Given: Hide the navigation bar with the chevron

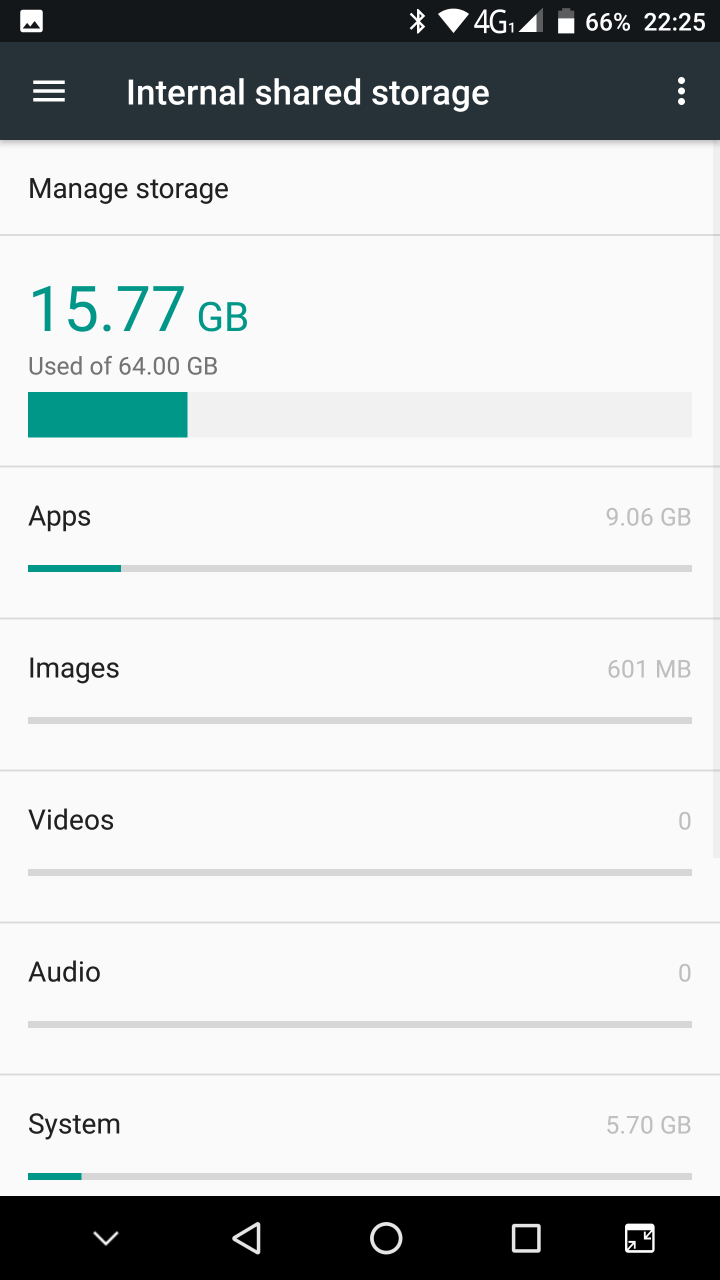Looking at the screenshot, I should point(106,1238).
